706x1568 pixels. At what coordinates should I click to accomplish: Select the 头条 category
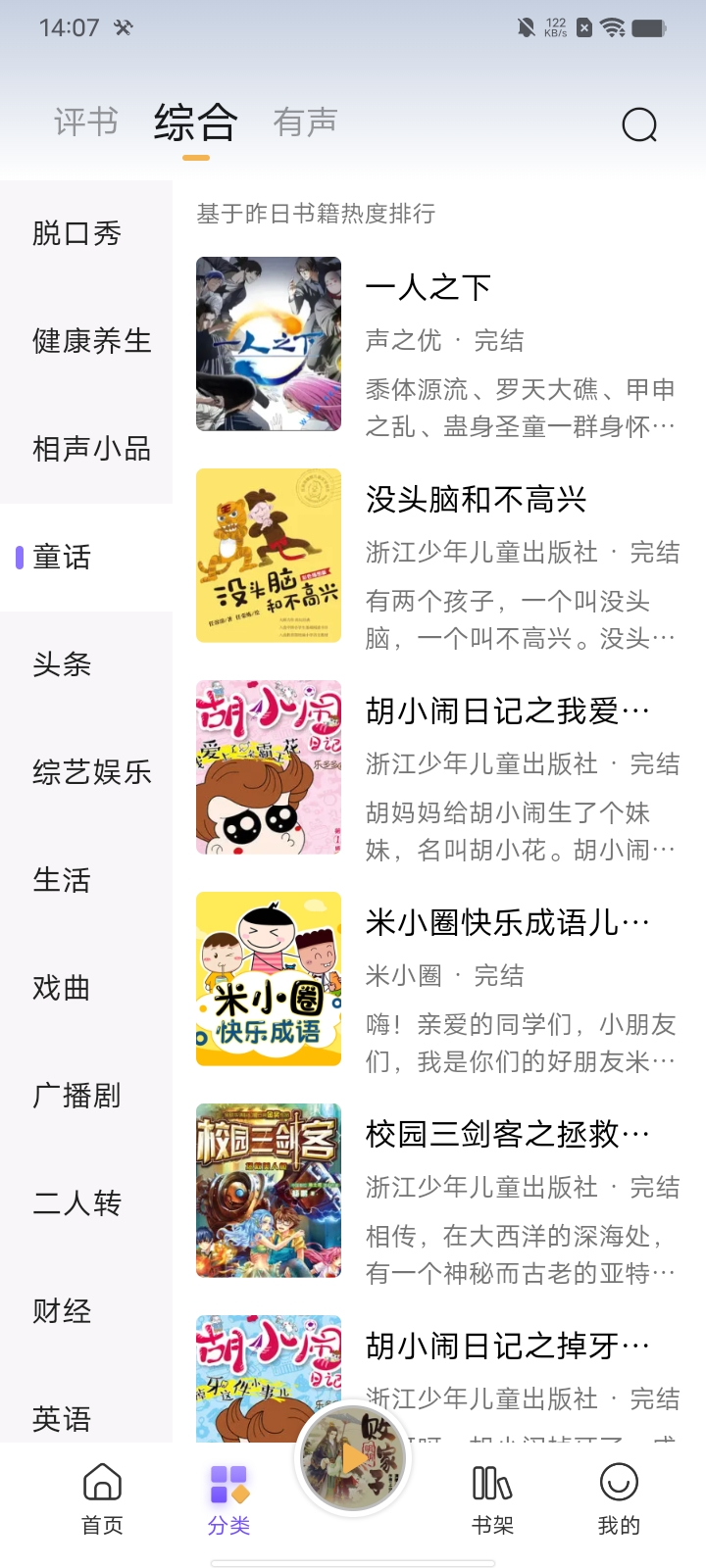[62, 664]
